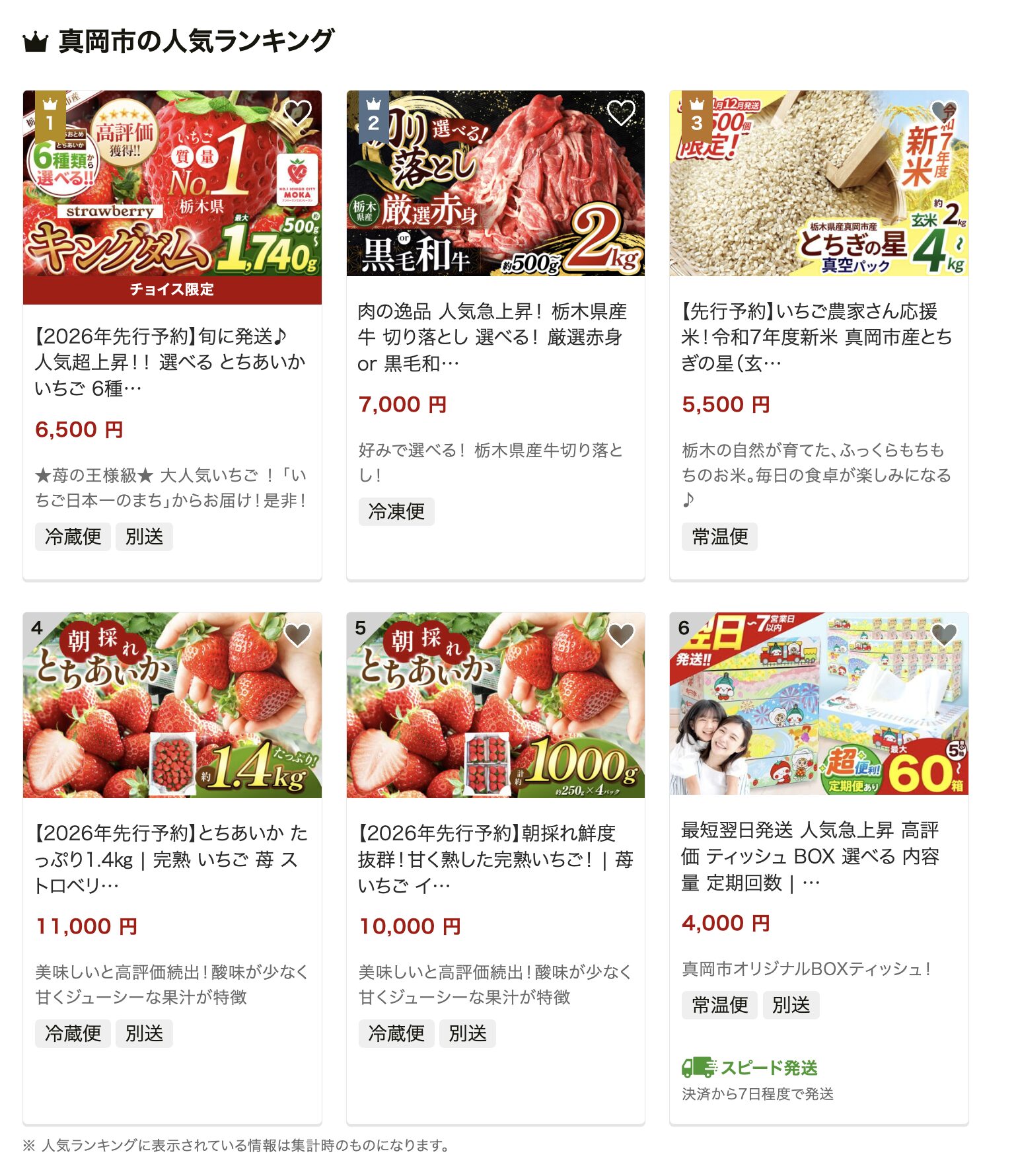The height and width of the screenshot is (1176, 1016).
Task: Favorite the tissue BOX item heart
Action: pyautogui.click(x=943, y=635)
